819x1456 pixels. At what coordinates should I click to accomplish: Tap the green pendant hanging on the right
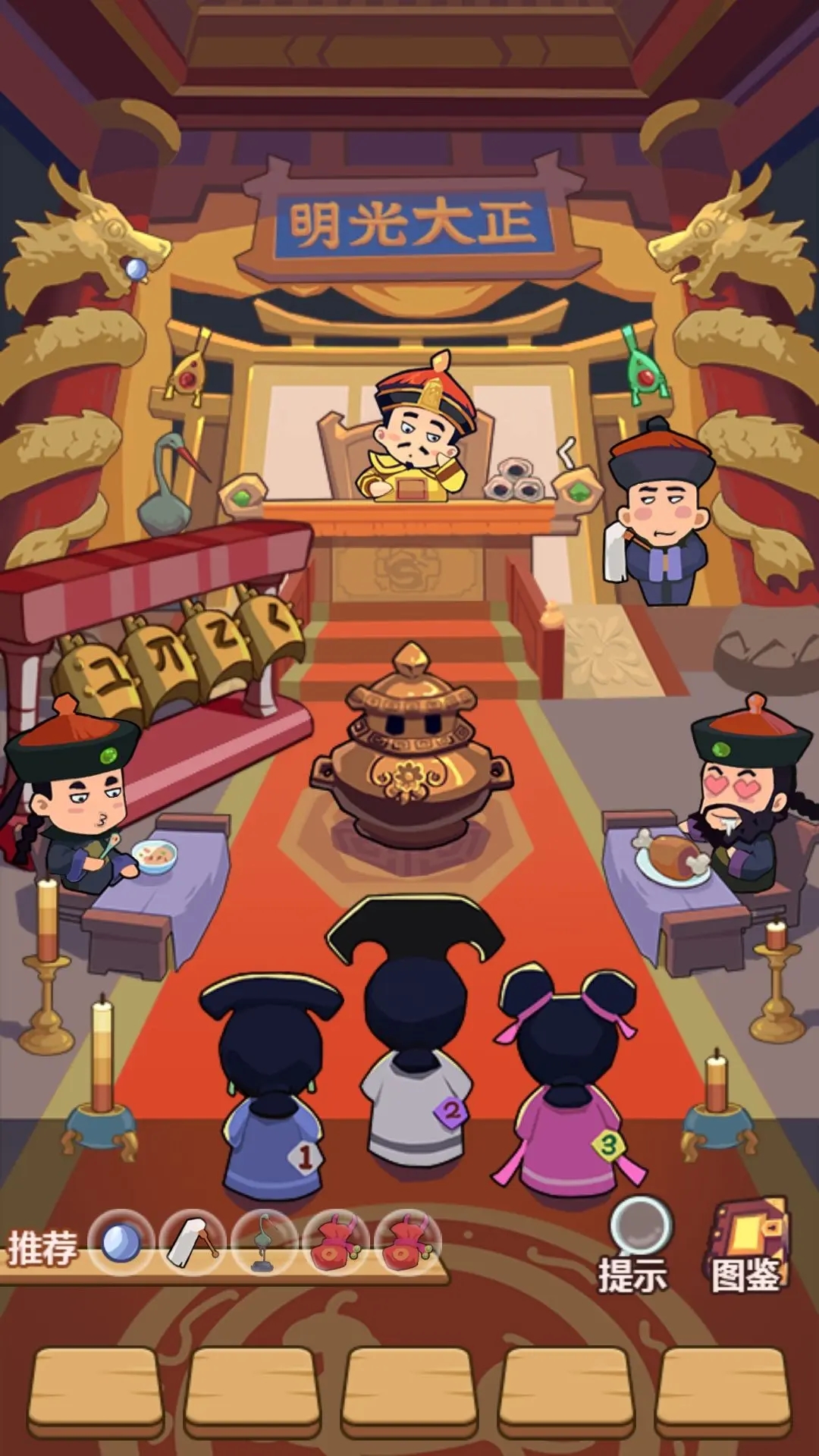(643, 363)
